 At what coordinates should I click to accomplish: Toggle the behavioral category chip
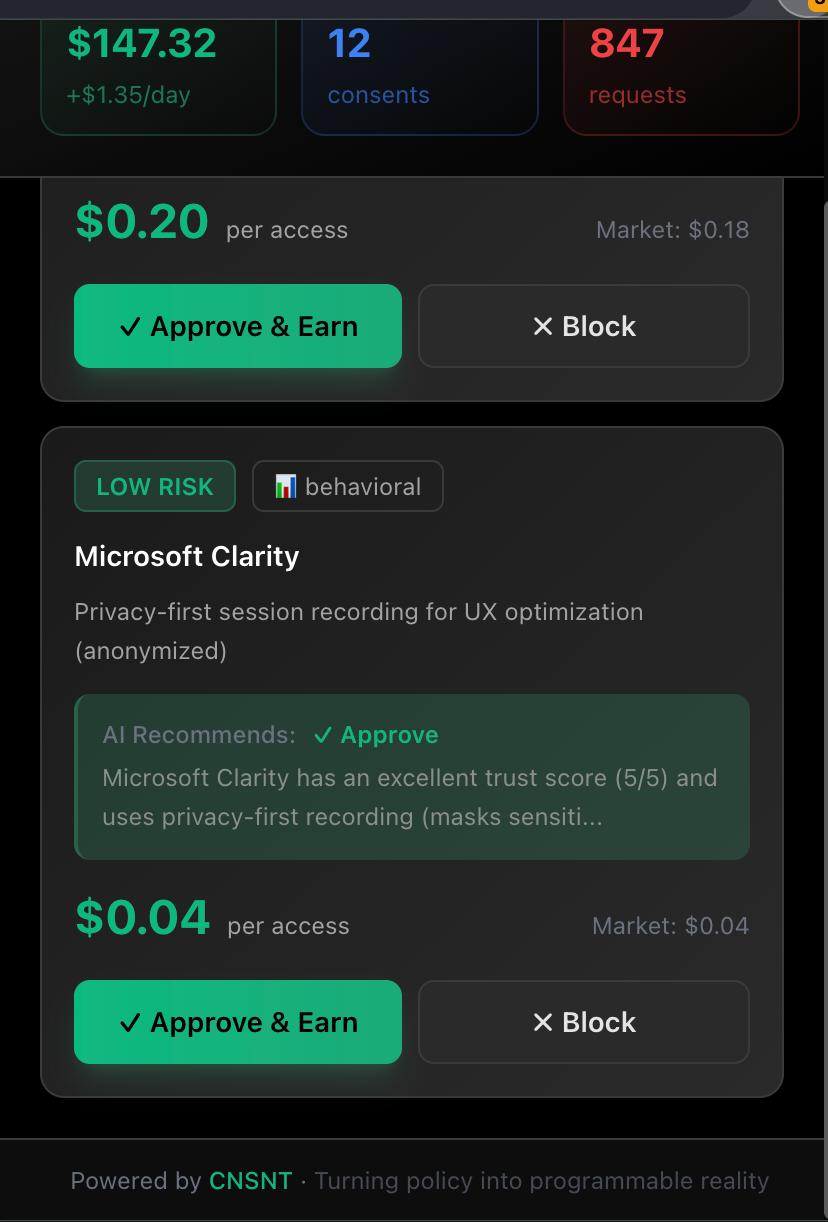click(348, 486)
